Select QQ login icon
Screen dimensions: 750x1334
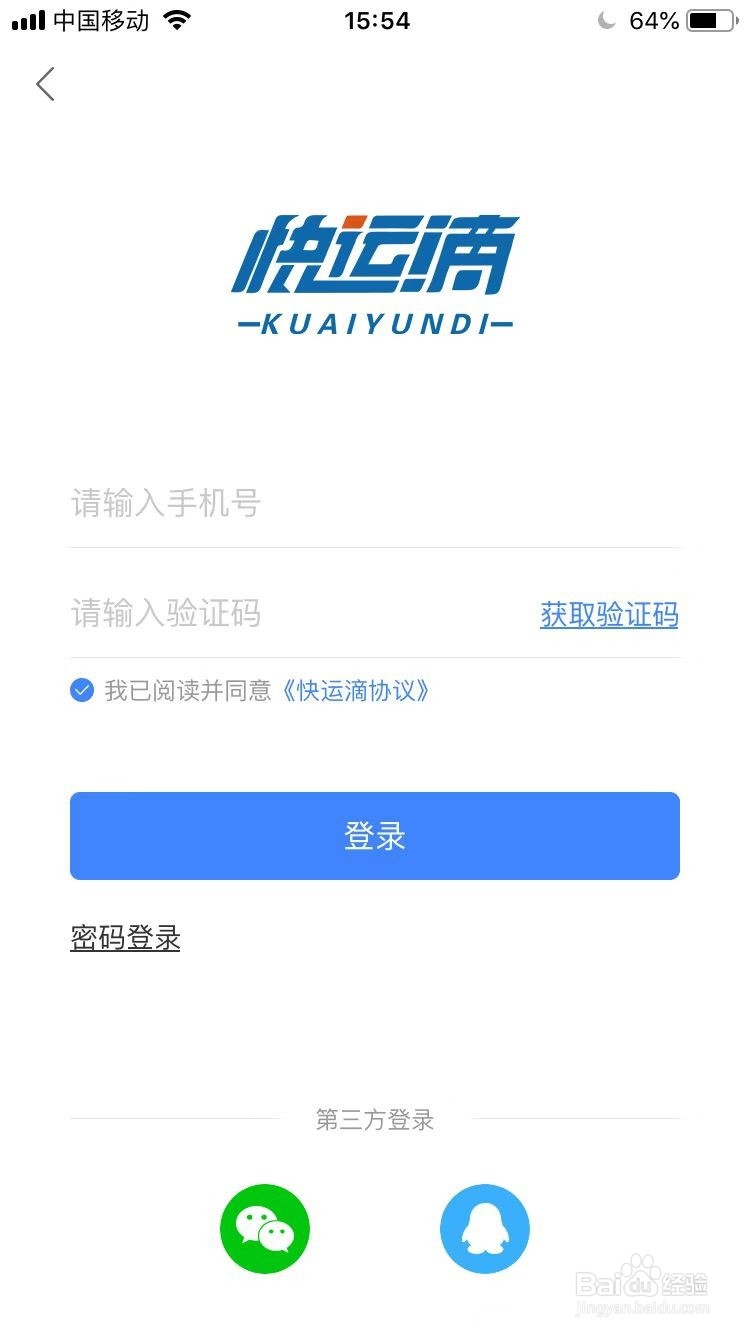tap(484, 1229)
